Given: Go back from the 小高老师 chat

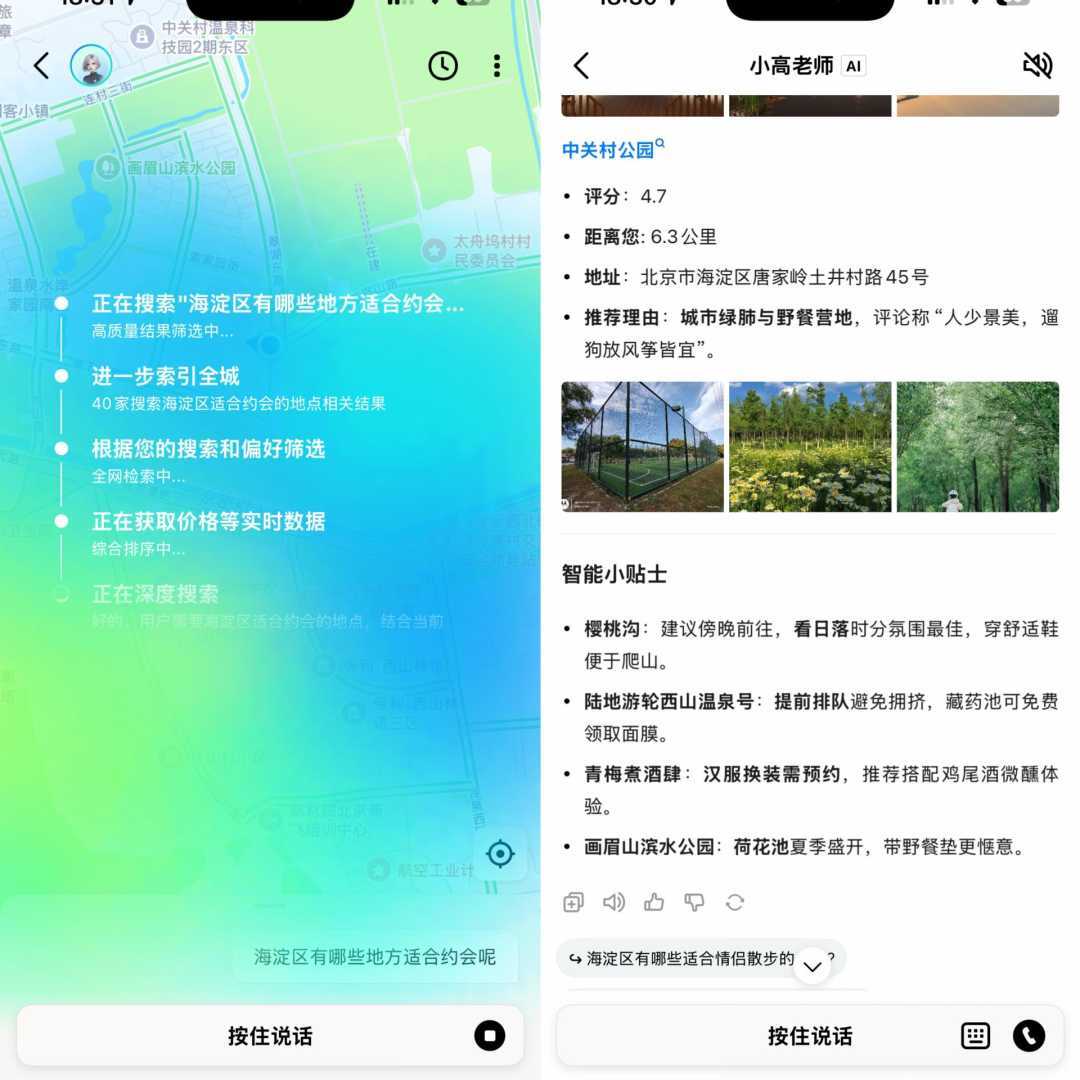Looking at the screenshot, I should [x=581, y=66].
